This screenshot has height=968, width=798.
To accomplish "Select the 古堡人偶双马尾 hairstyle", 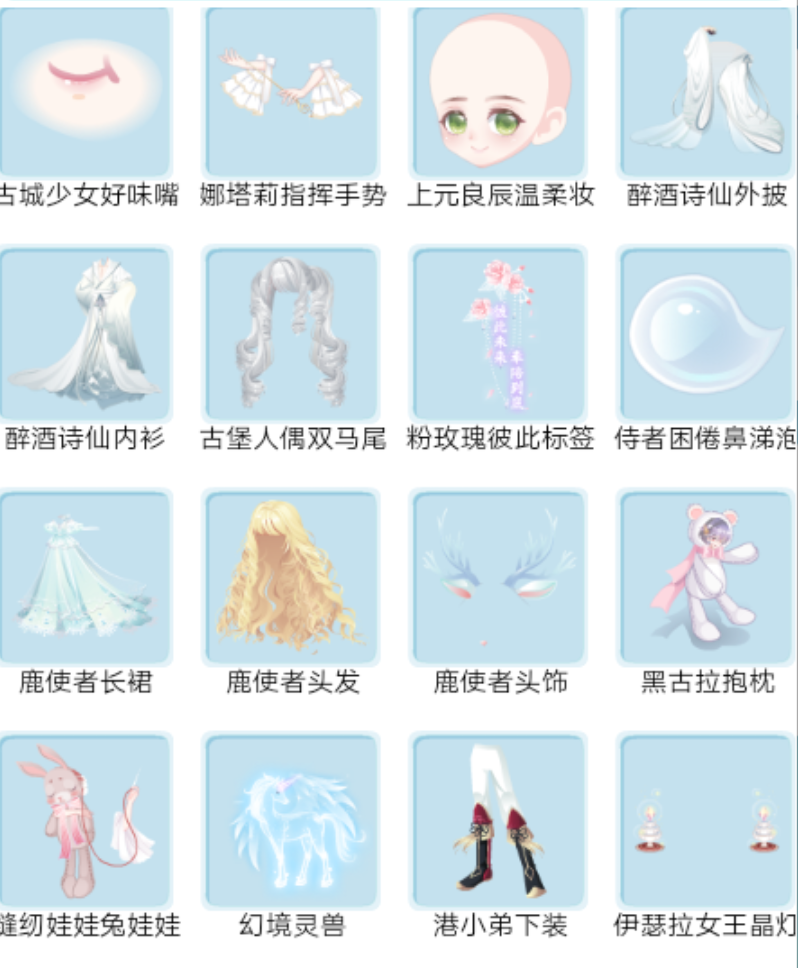I will pos(291,335).
